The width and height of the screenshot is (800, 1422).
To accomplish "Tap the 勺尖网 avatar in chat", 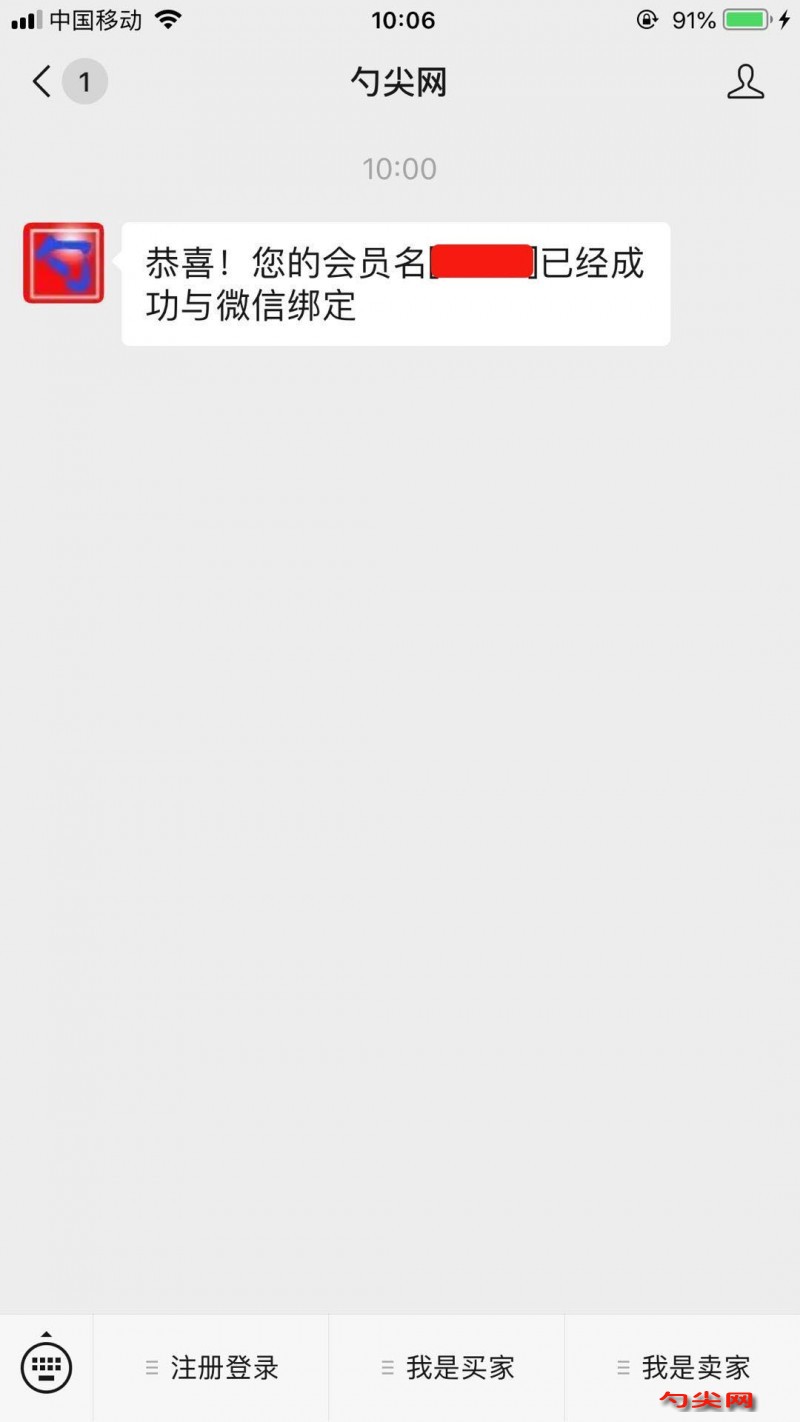I will point(63,263).
